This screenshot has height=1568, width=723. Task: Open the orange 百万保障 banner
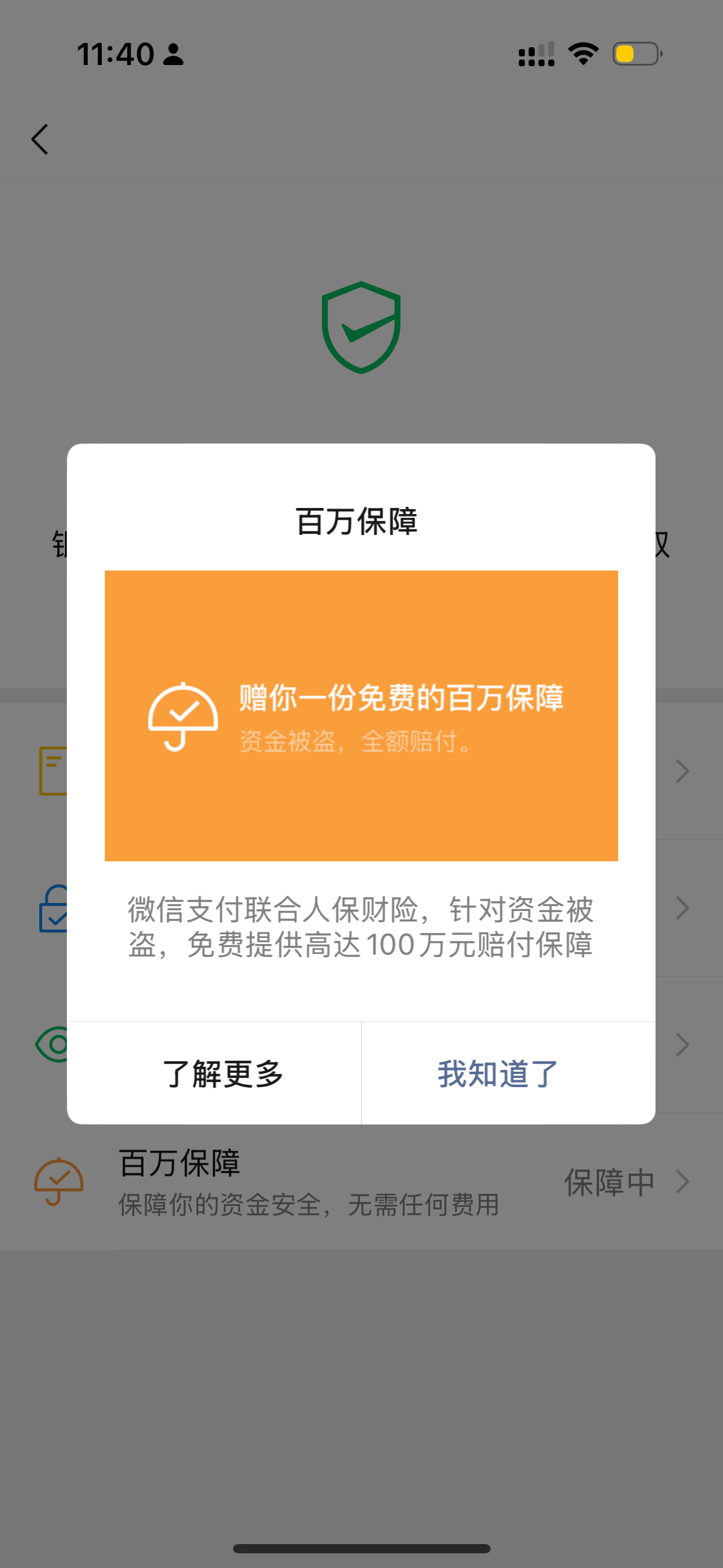[x=361, y=715]
